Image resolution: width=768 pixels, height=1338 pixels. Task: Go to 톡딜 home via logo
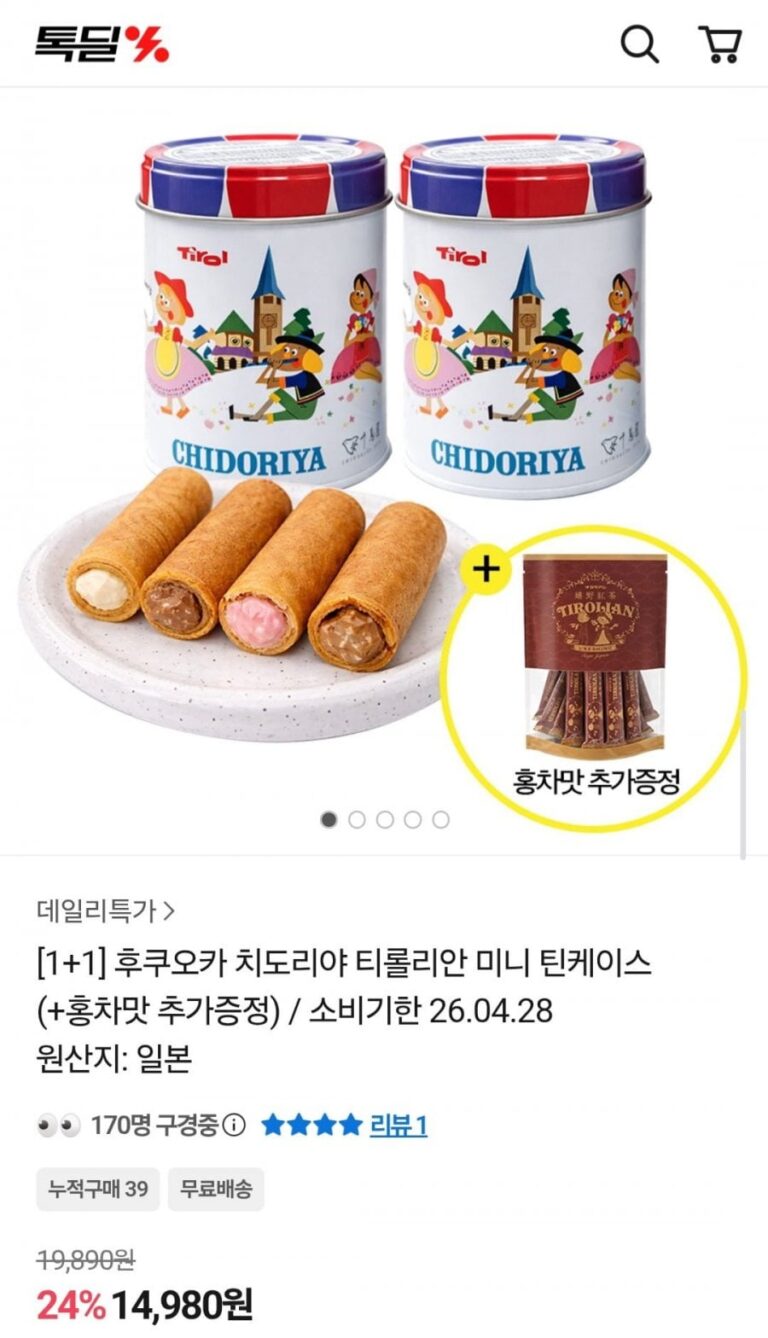coord(102,44)
